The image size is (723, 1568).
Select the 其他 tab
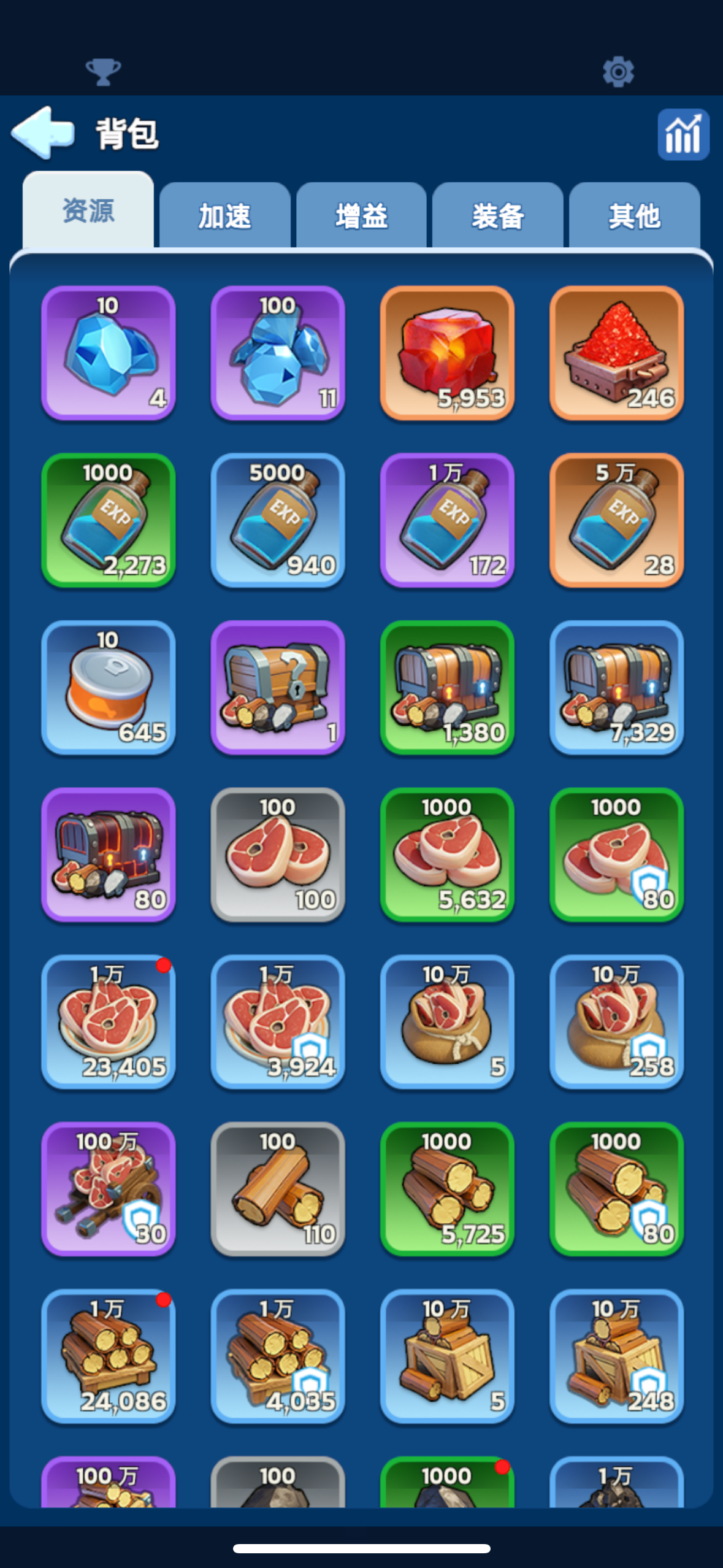click(634, 216)
